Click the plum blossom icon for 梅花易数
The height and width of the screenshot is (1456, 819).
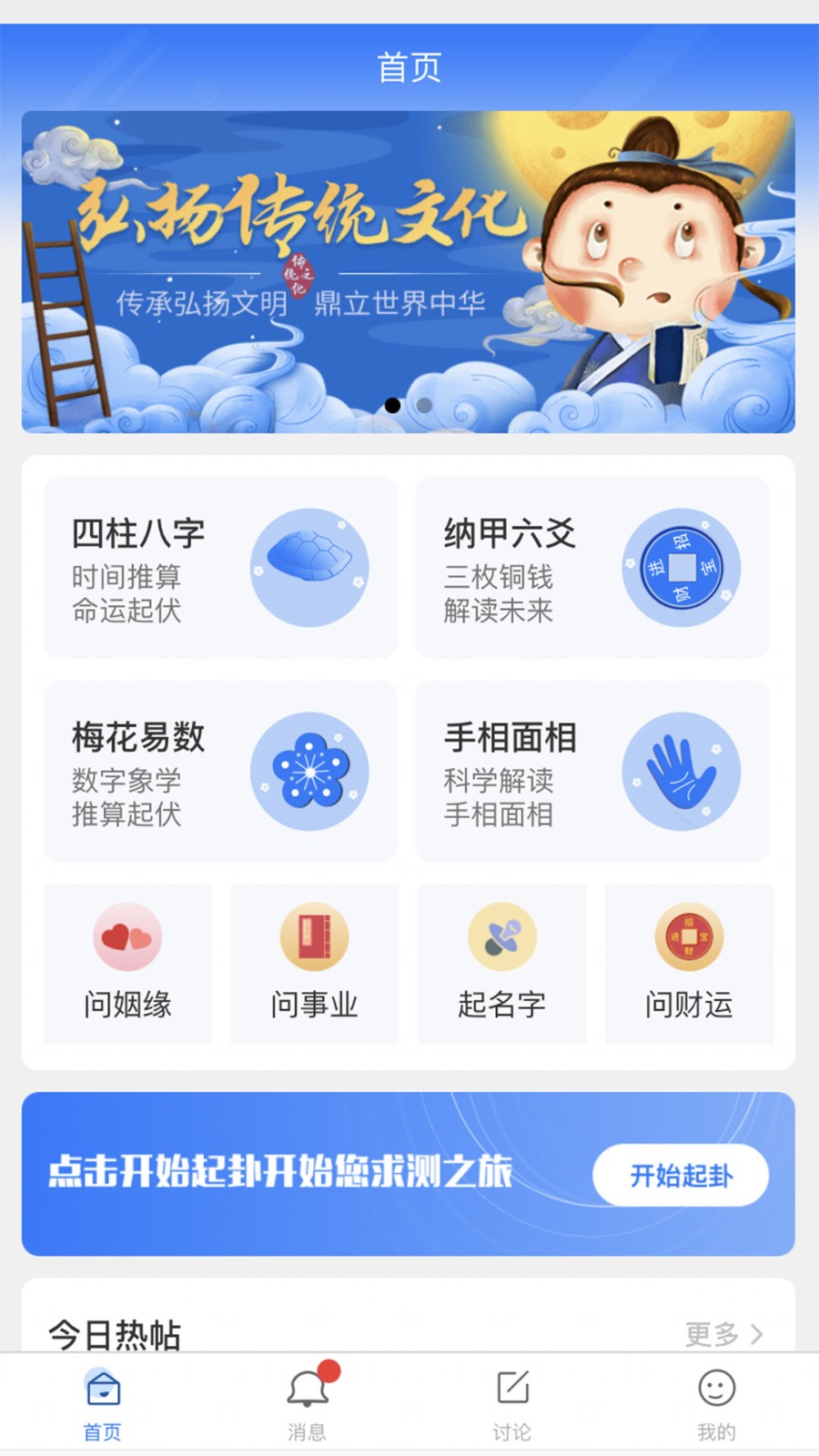coord(310,771)
